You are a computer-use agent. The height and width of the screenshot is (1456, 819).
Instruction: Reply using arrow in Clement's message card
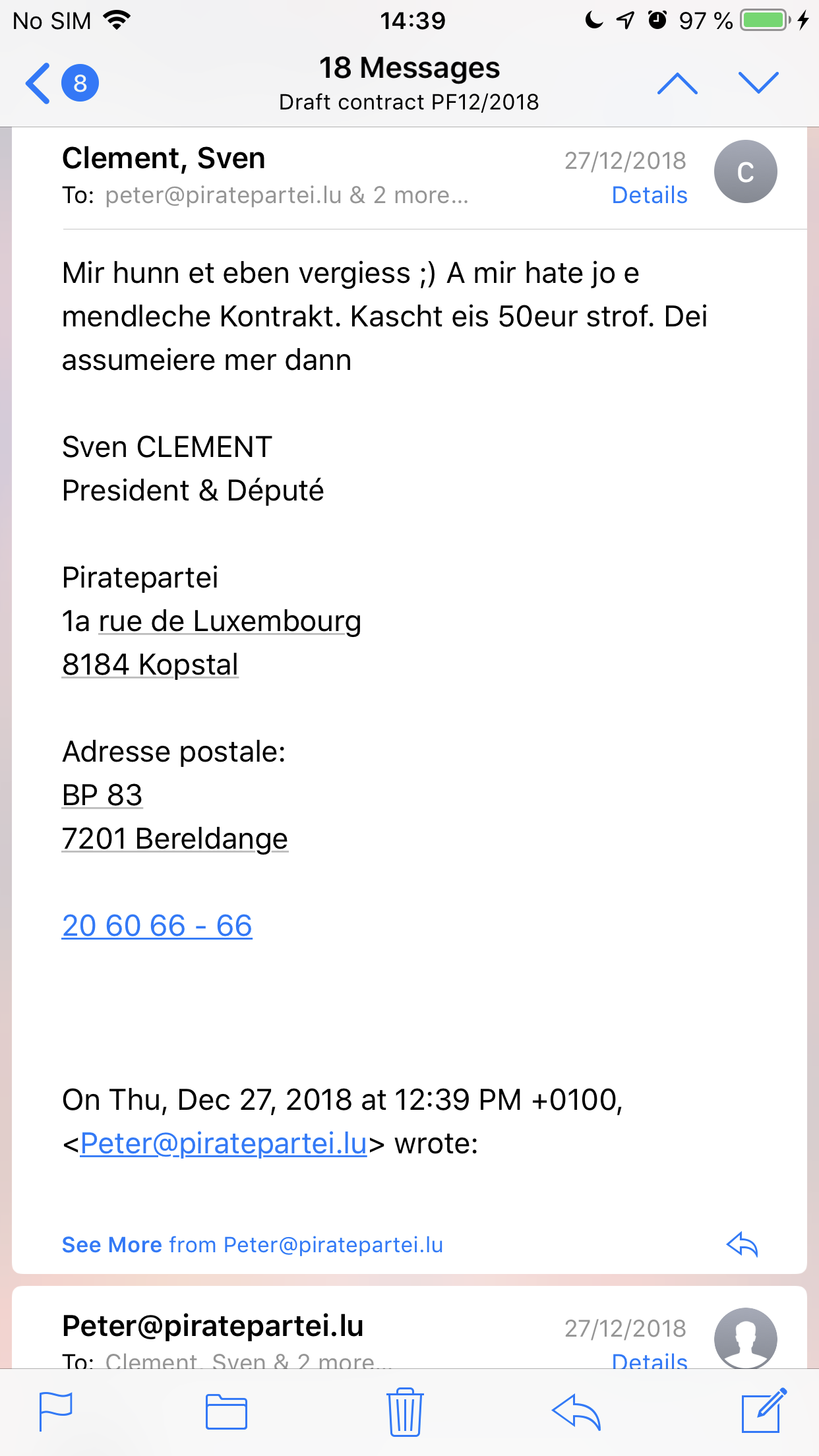(742, 1245)
